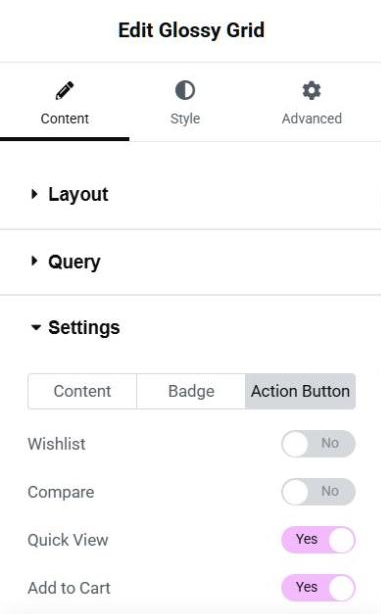Expand the Layout section
Screen dimensions: 381x614
(190, 194)
